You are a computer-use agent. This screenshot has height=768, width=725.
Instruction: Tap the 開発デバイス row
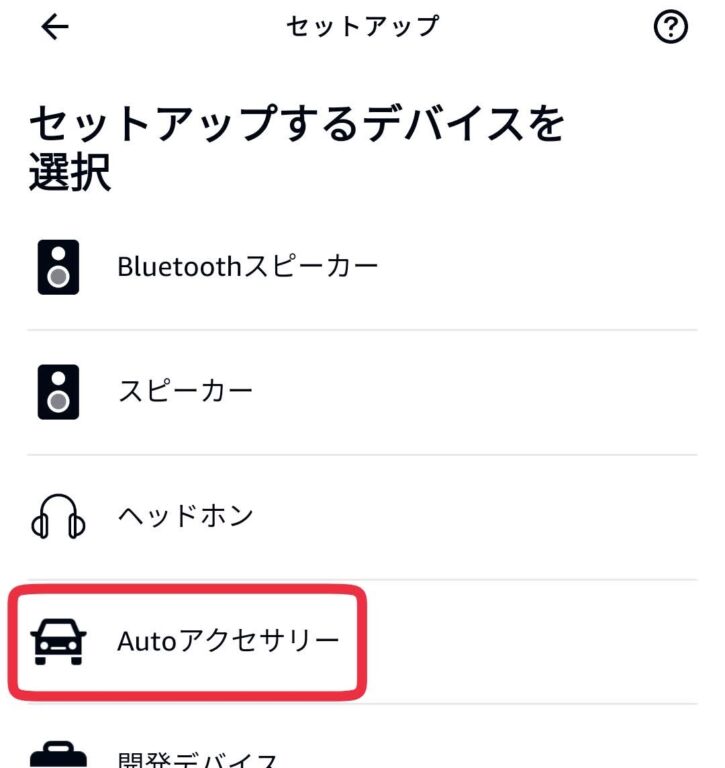[196, 757]
